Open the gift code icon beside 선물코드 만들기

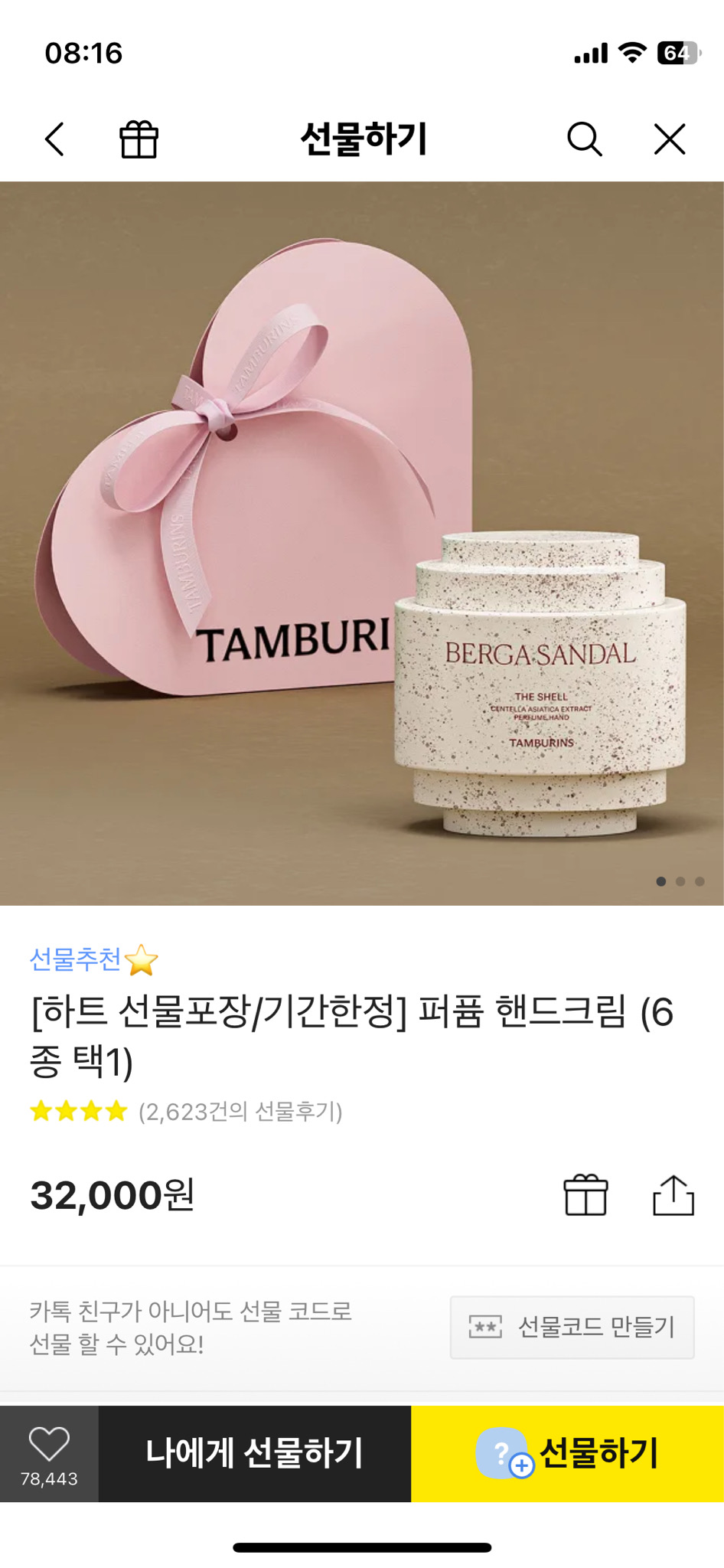click(482, 1328)
